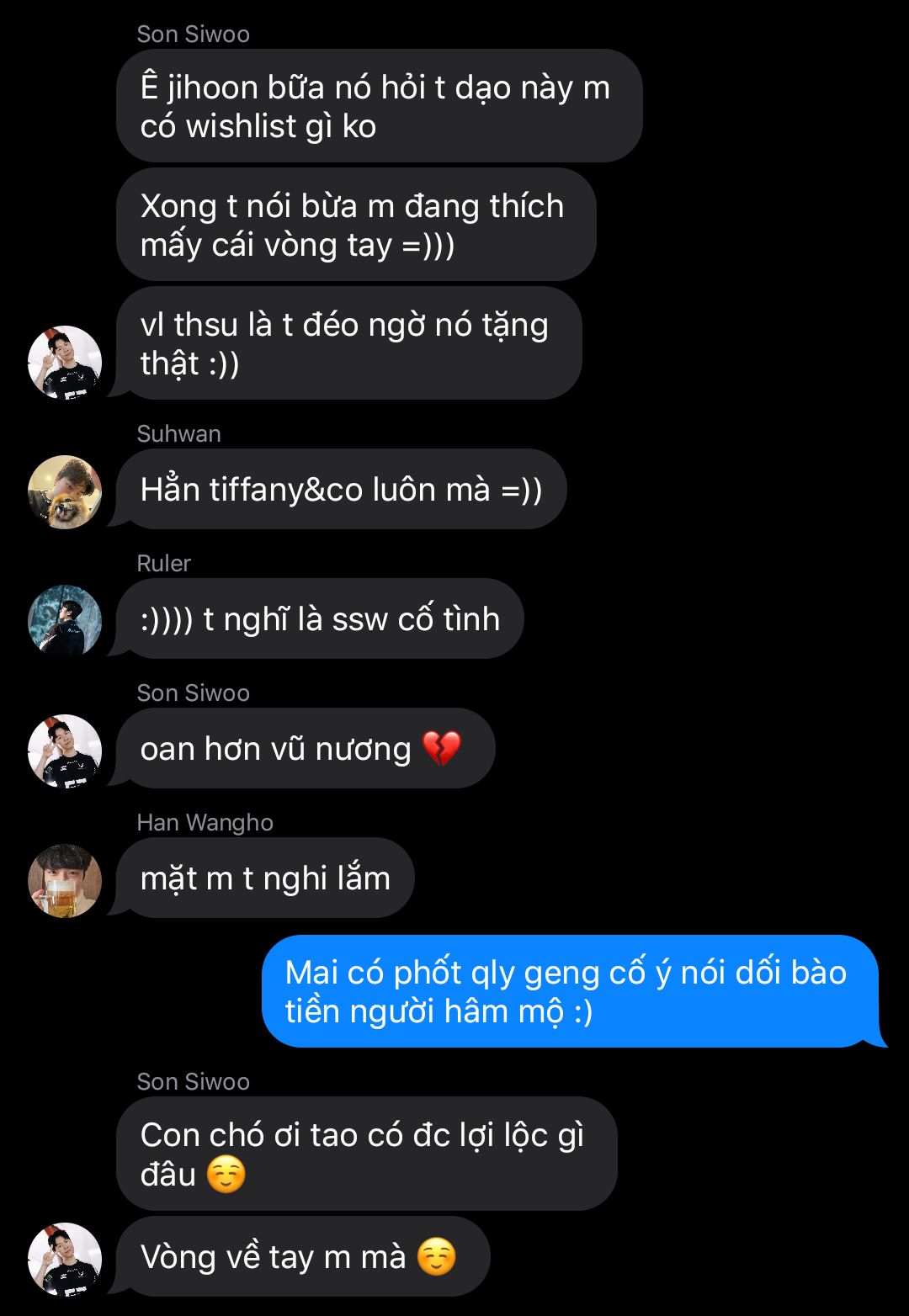This screenshot has height=1316, width=909.
Task: Open Ruler's avatar
Action: (x=65, y=621)
